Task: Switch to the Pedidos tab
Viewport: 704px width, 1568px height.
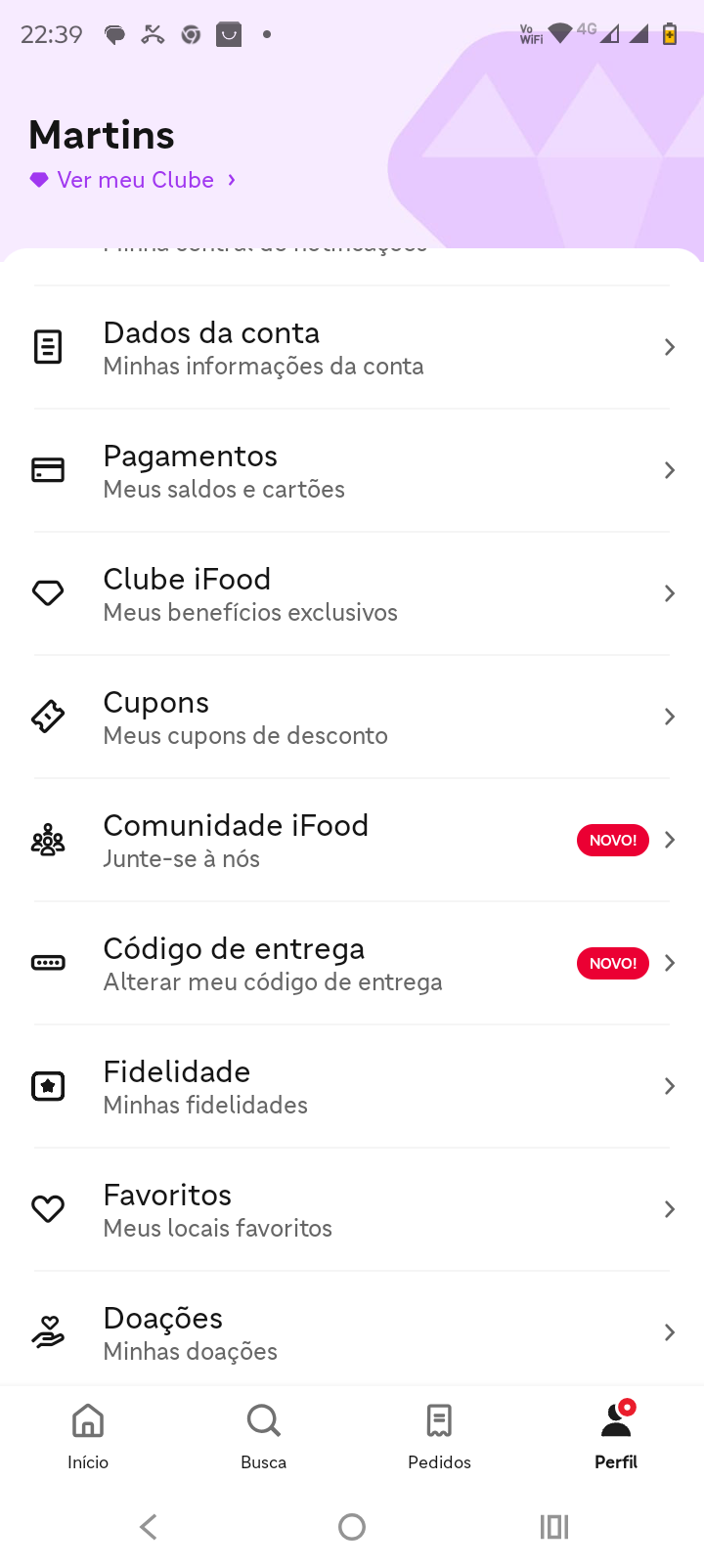Action: tap(440, 1435)
